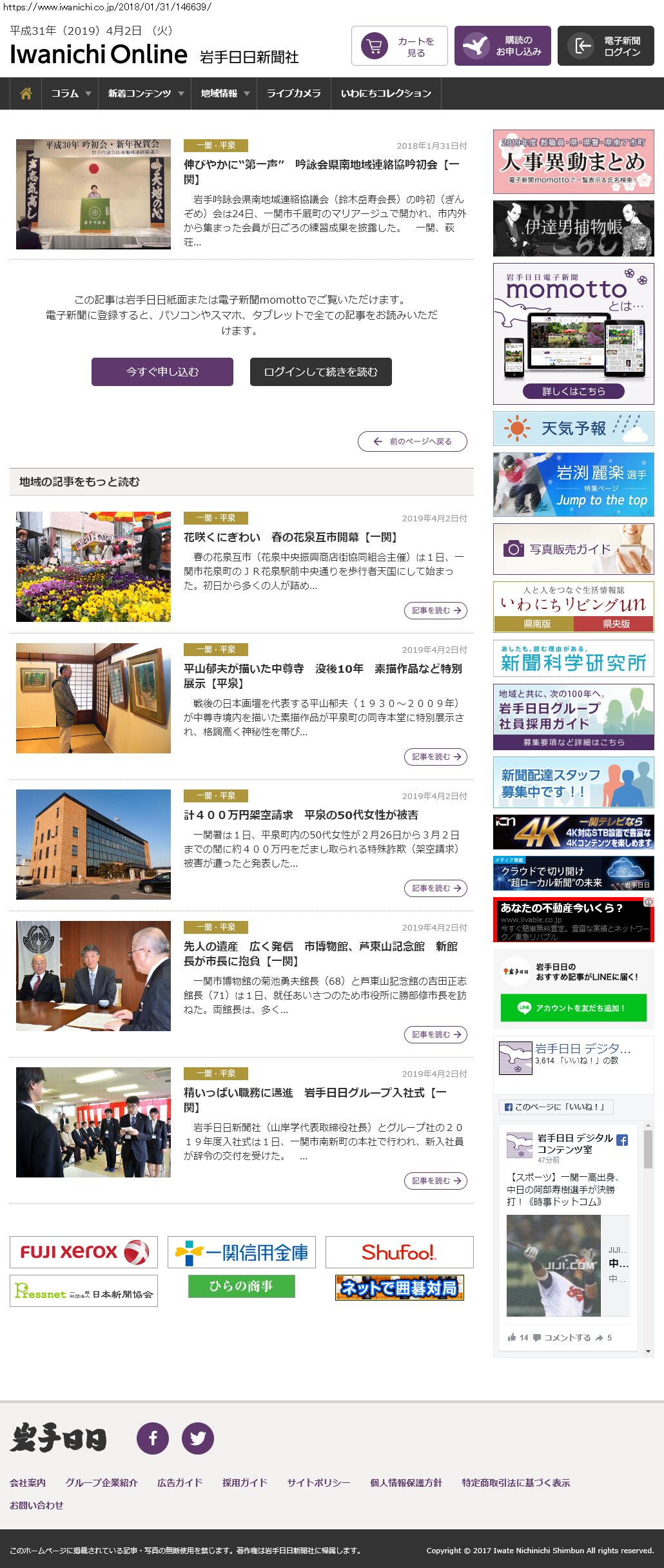664x1568 pixels.
Task: Visit the Twitter page from footer
Action: pyautogui.click(x=198, y=1438)
